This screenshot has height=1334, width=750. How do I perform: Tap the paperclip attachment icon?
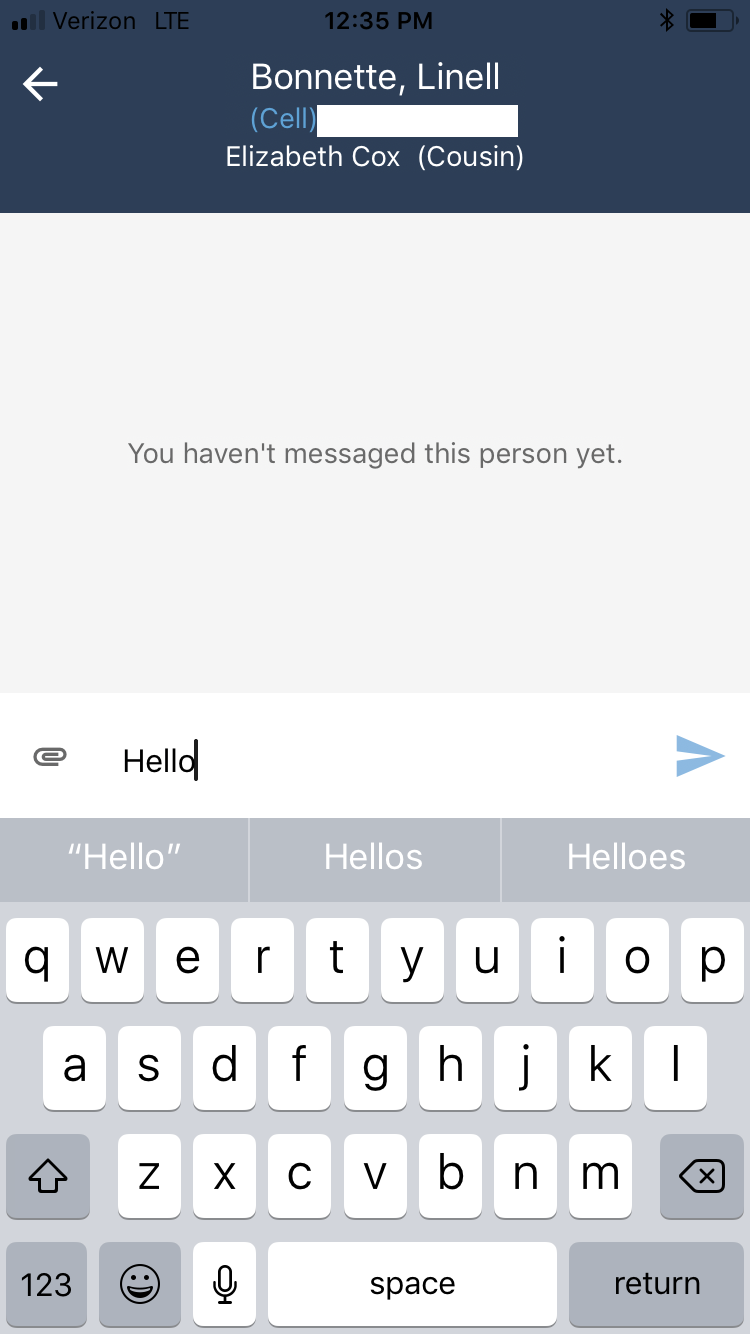50,757
